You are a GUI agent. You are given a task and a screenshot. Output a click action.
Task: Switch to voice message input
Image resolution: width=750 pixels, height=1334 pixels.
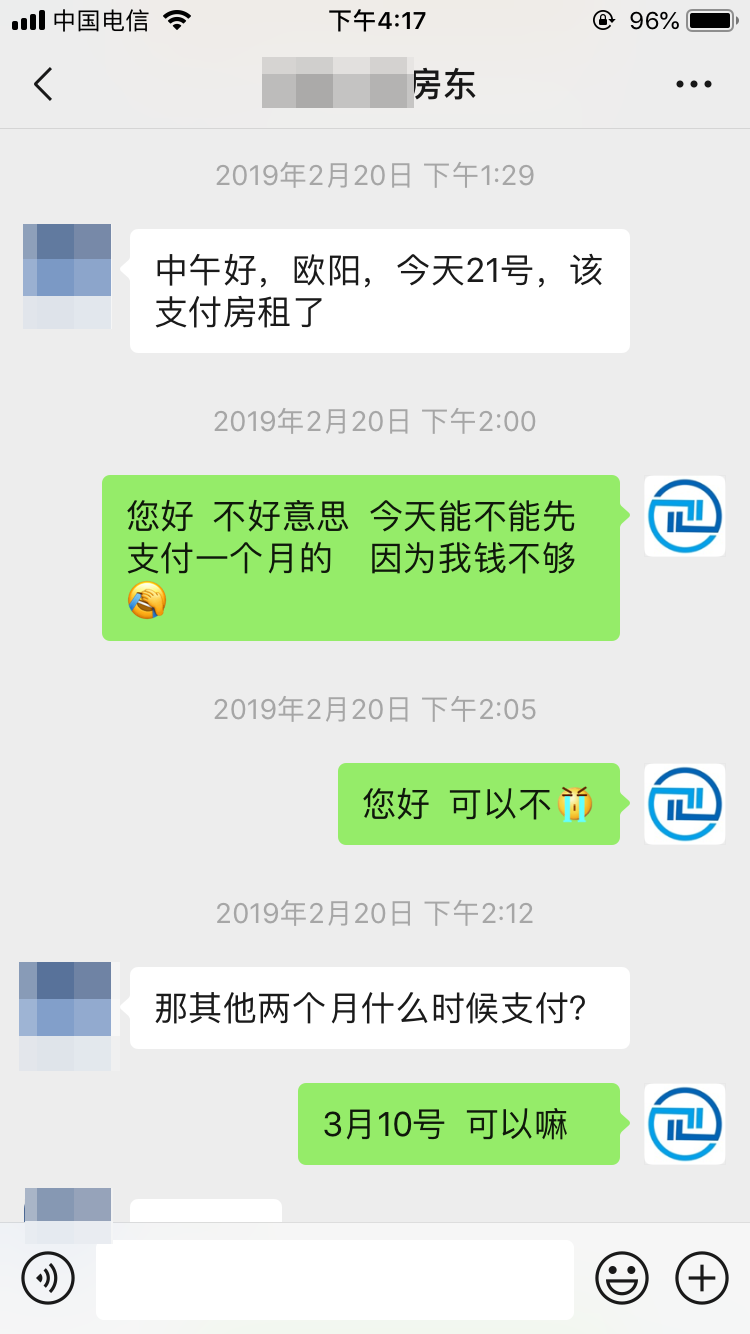48,1277
